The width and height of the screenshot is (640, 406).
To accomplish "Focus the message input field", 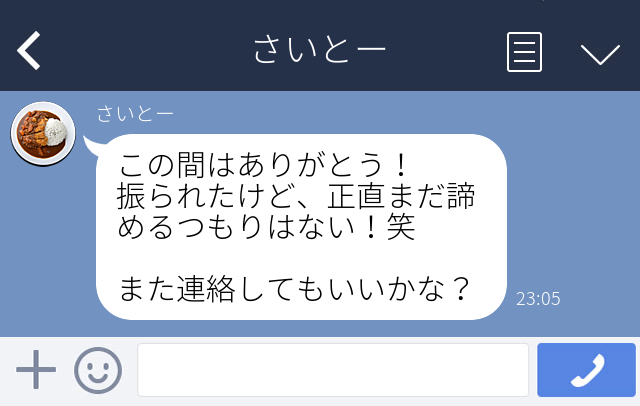I will 332,371.
